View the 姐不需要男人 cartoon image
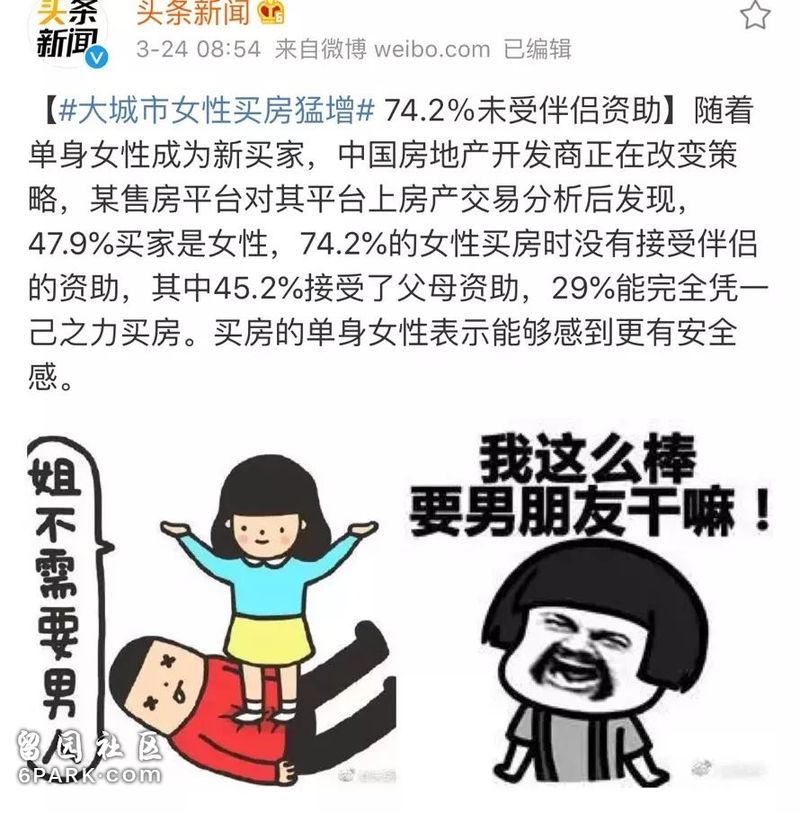Screen dimensions: 800x813 coord(207,610)
